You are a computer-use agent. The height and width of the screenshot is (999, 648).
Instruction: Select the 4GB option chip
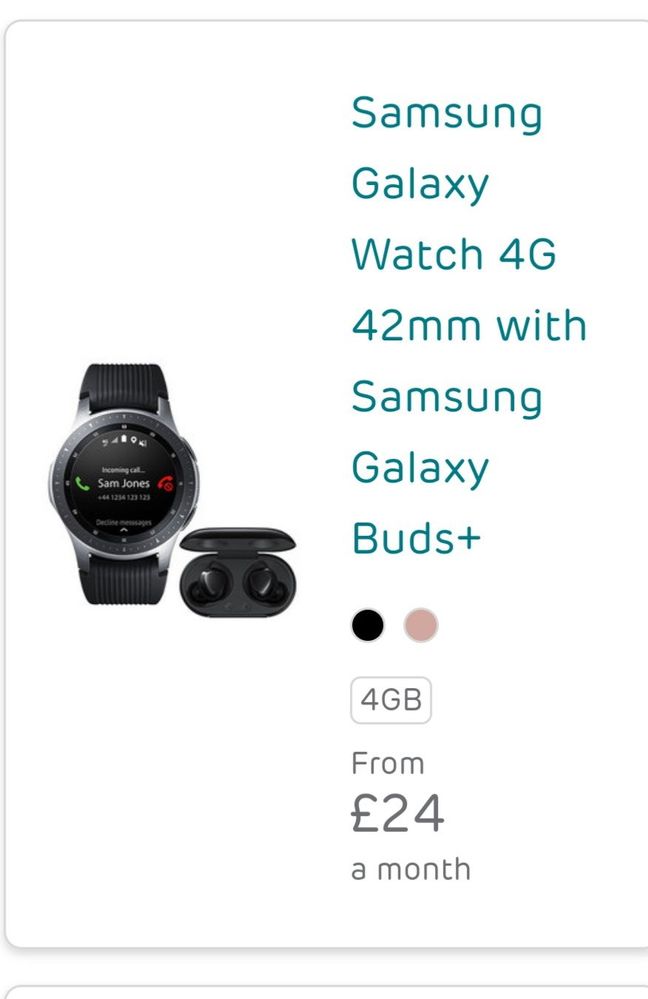pos(391,700)
